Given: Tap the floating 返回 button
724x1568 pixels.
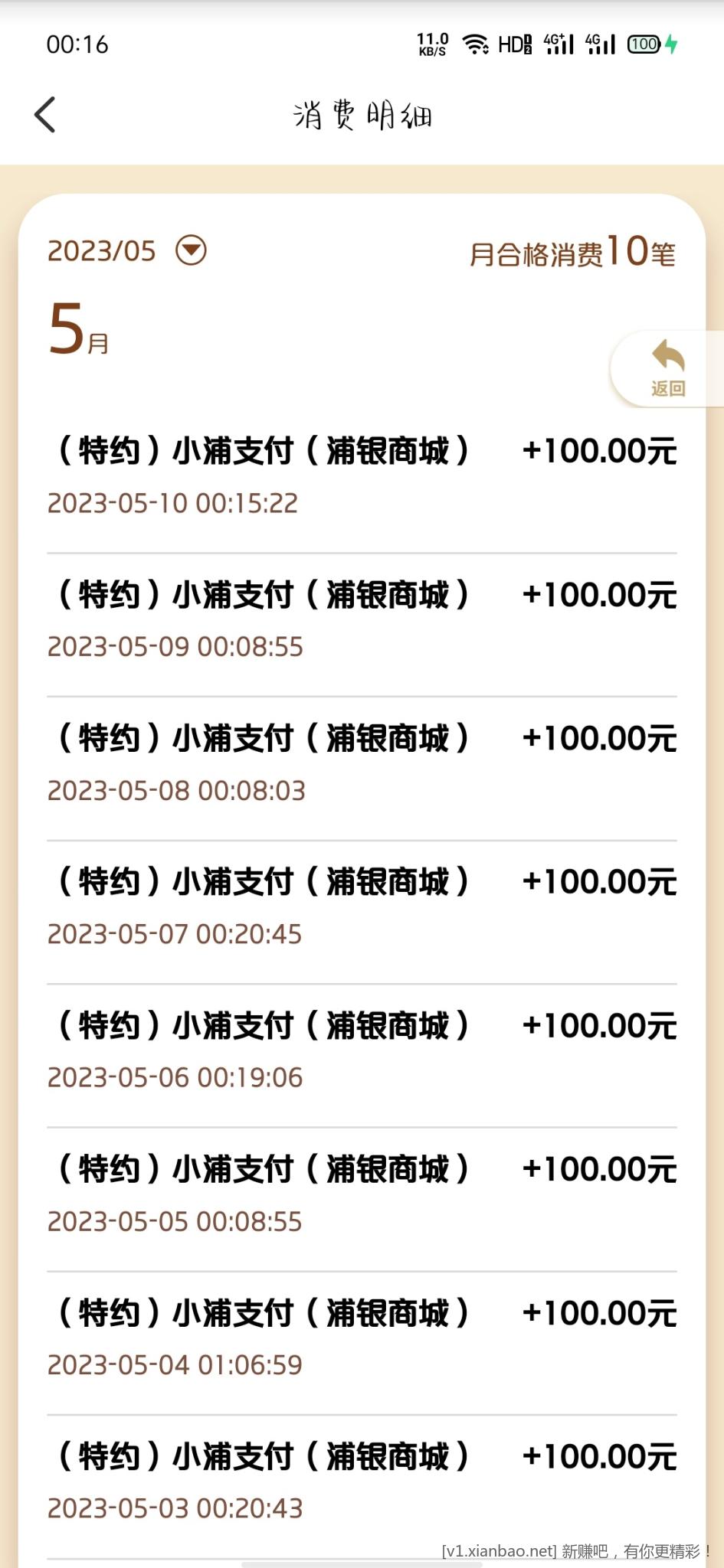Looking at the screenshot, I should pos(667,368).
